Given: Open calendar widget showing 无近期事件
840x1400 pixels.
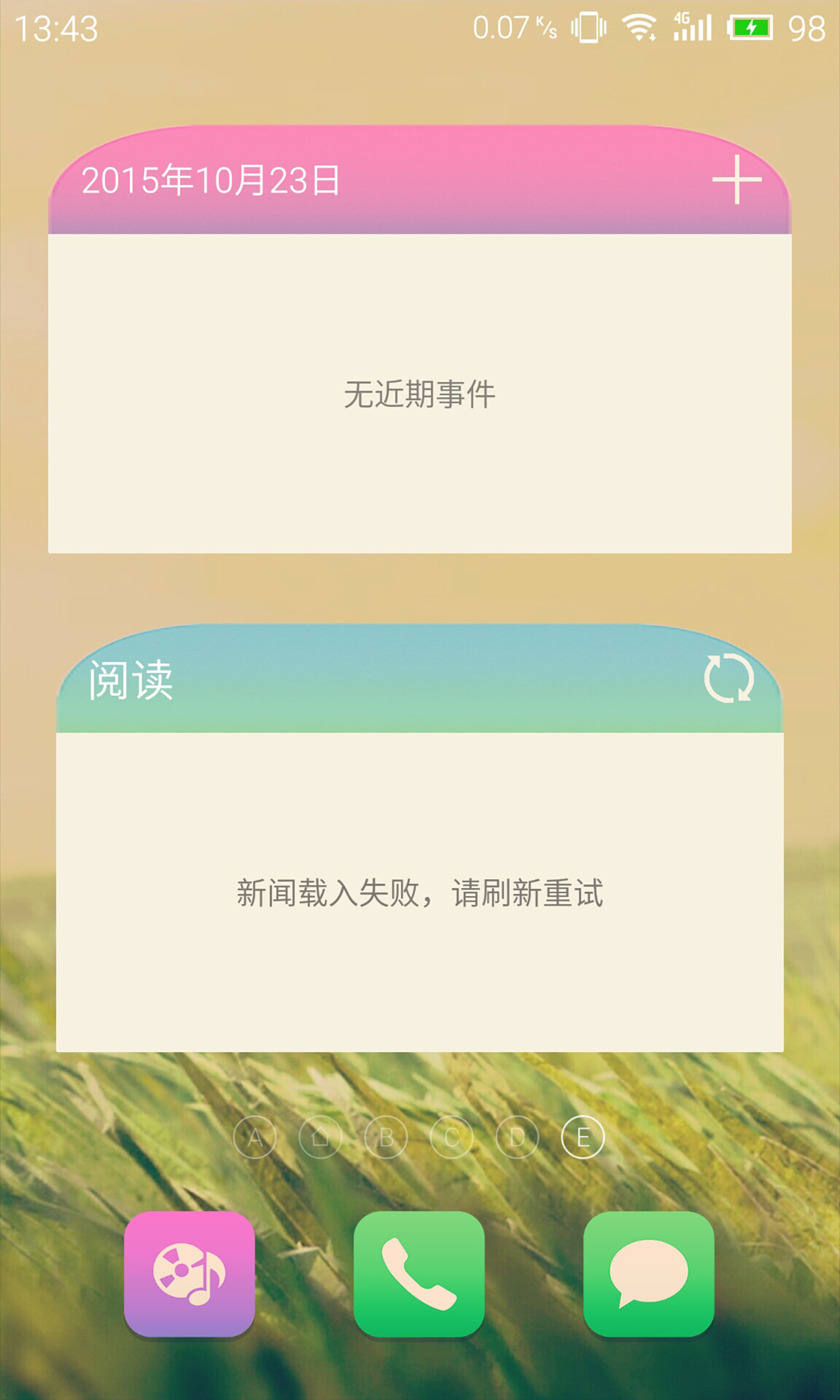Looking at the screenshot, I should [420, 393].
